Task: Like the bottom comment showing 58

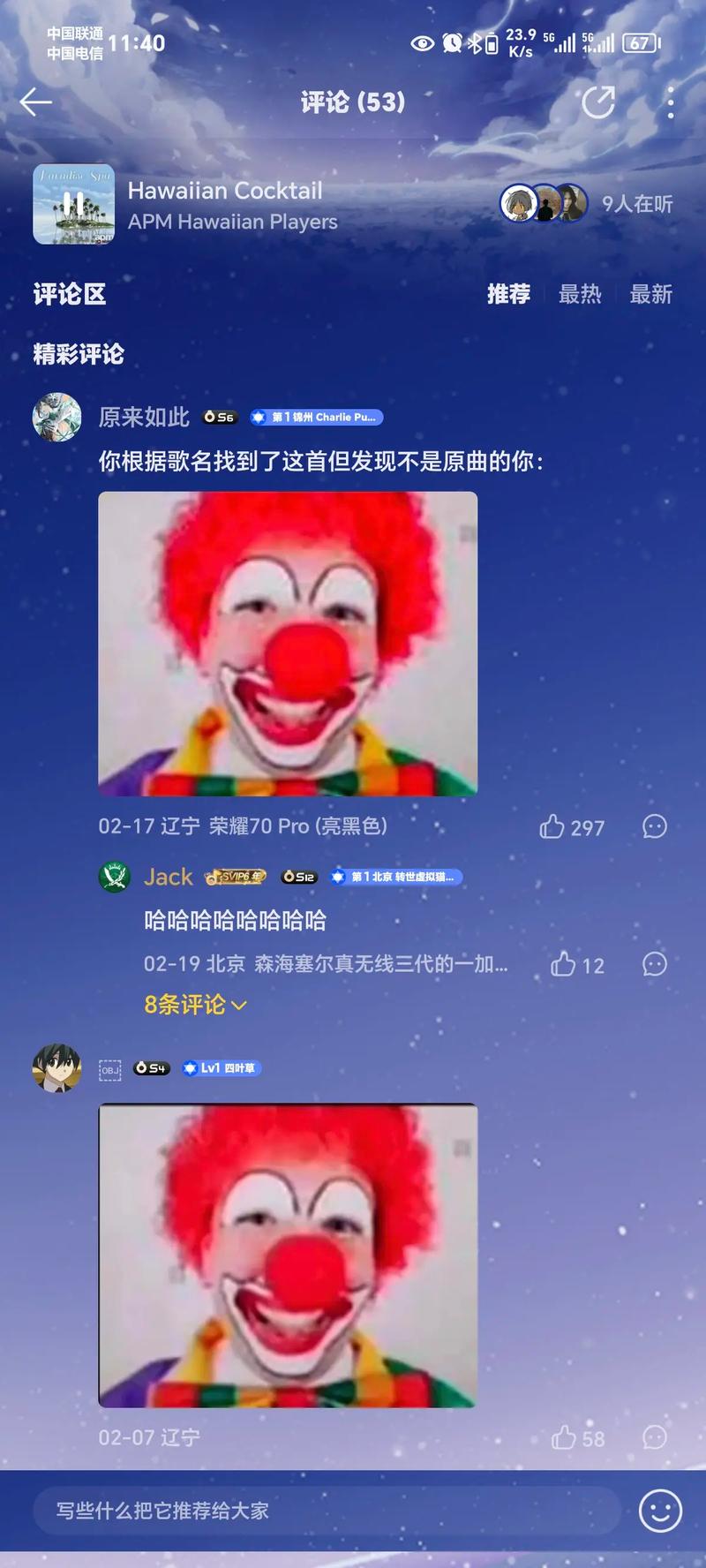Action: 565,1436
